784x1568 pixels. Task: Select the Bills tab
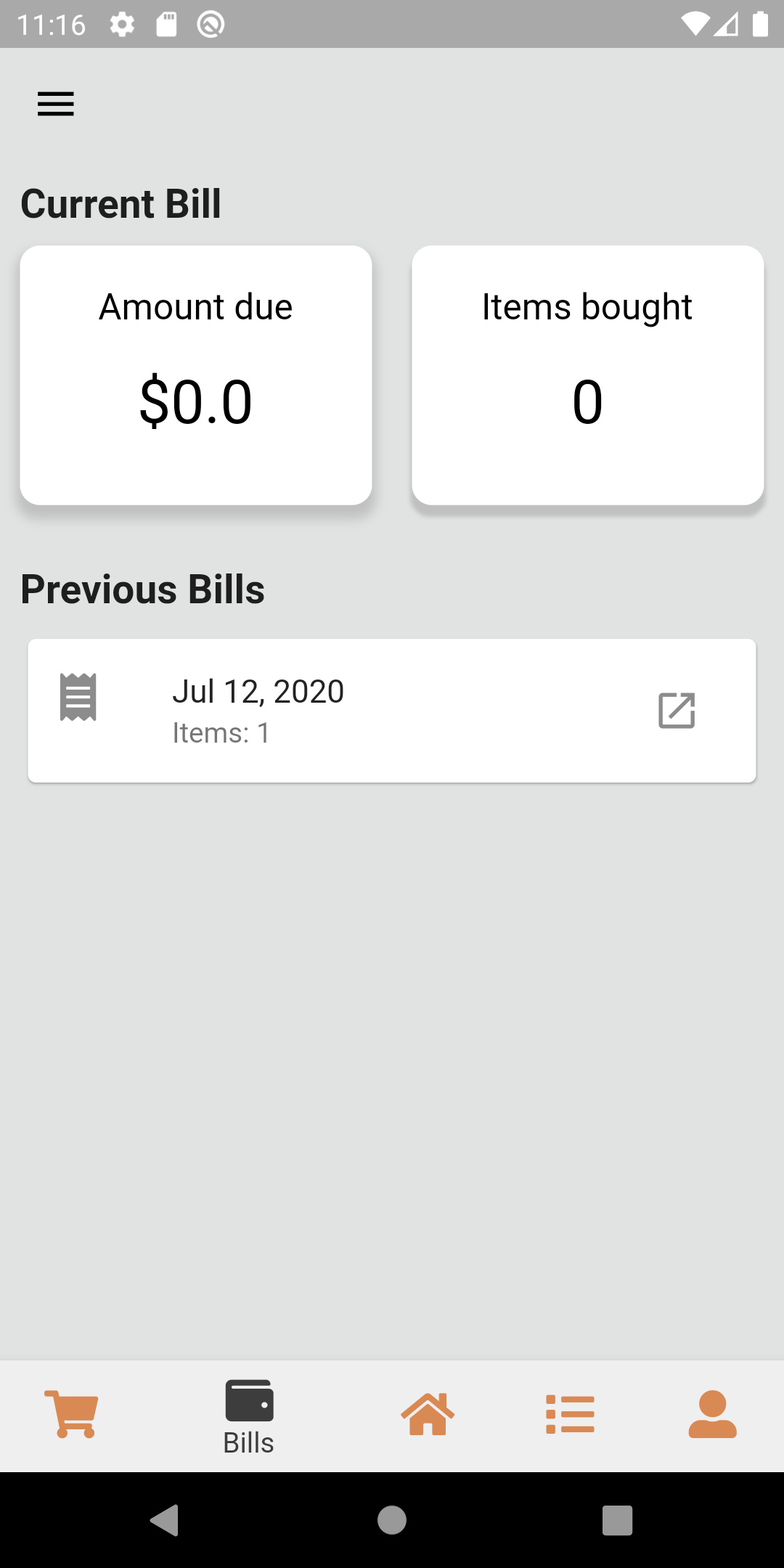249,1416
